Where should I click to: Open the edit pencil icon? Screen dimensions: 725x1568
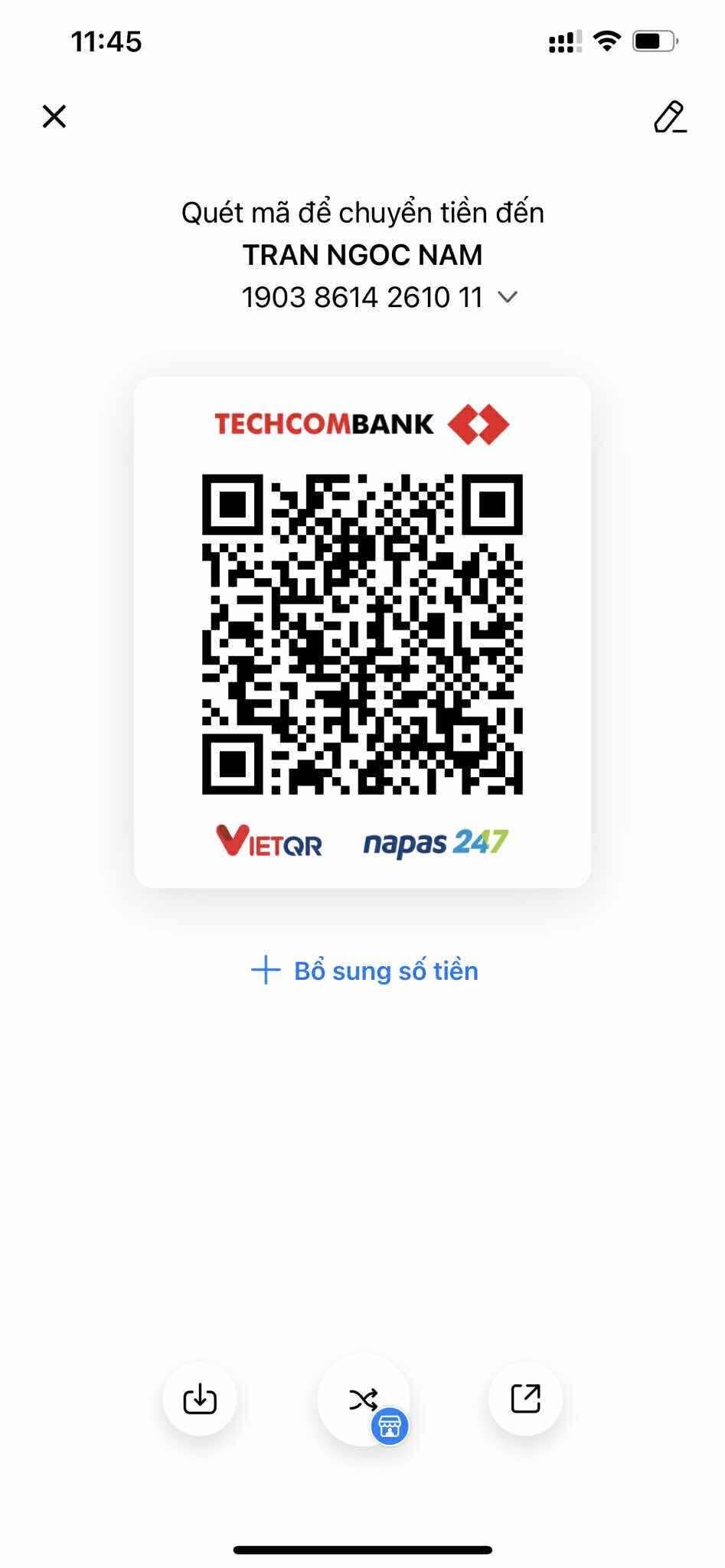point(669,117)
